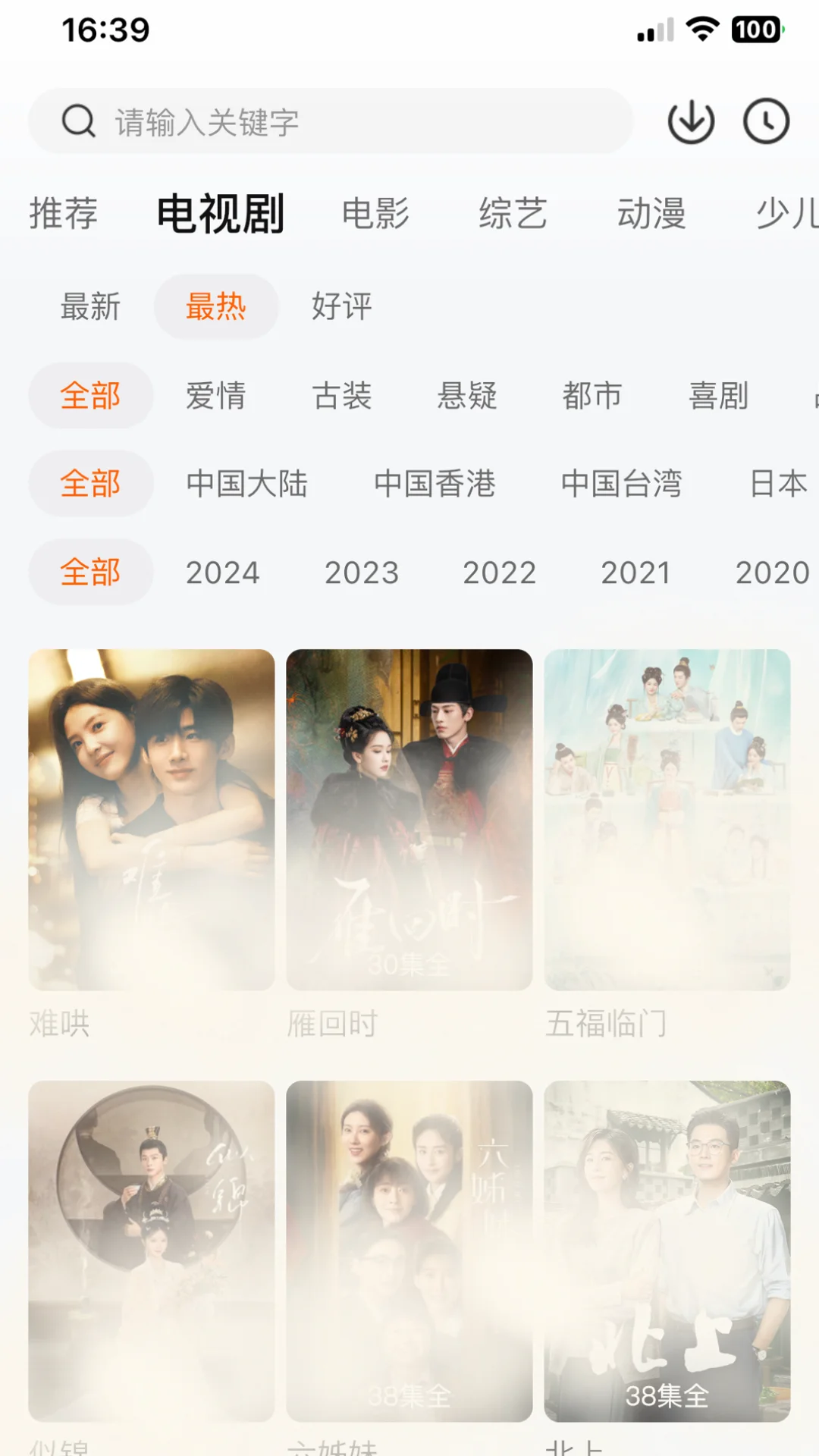Select the 动漫 tab
This screenshot has width=819, height=1456.
point(651,213)
